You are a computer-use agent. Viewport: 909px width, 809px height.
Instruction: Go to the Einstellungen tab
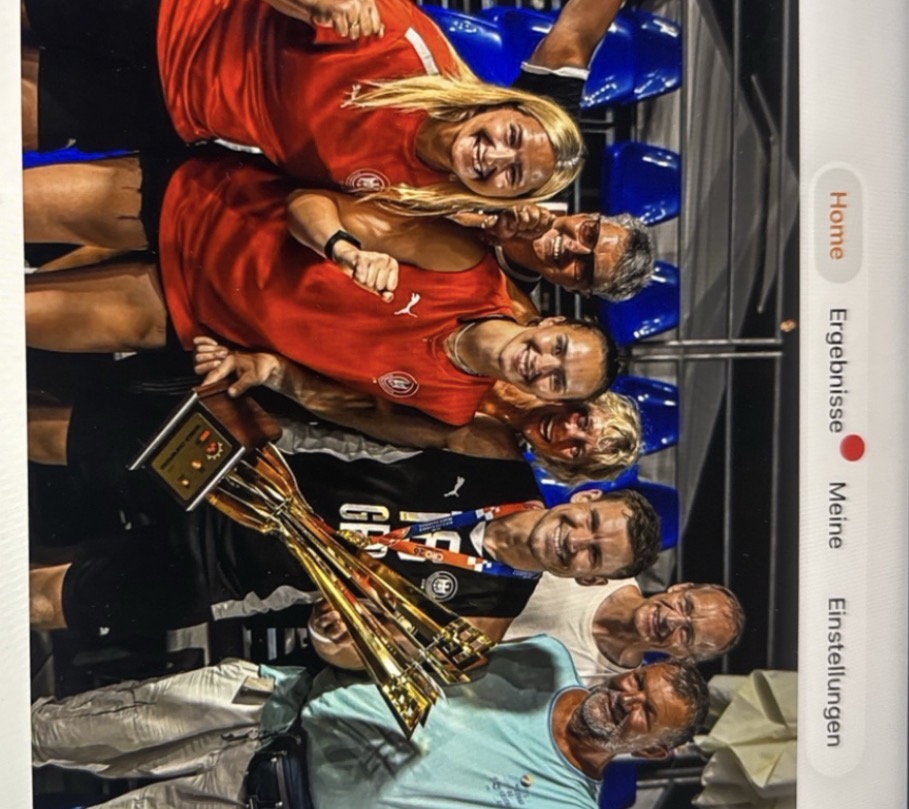click(x=835, y=672)
